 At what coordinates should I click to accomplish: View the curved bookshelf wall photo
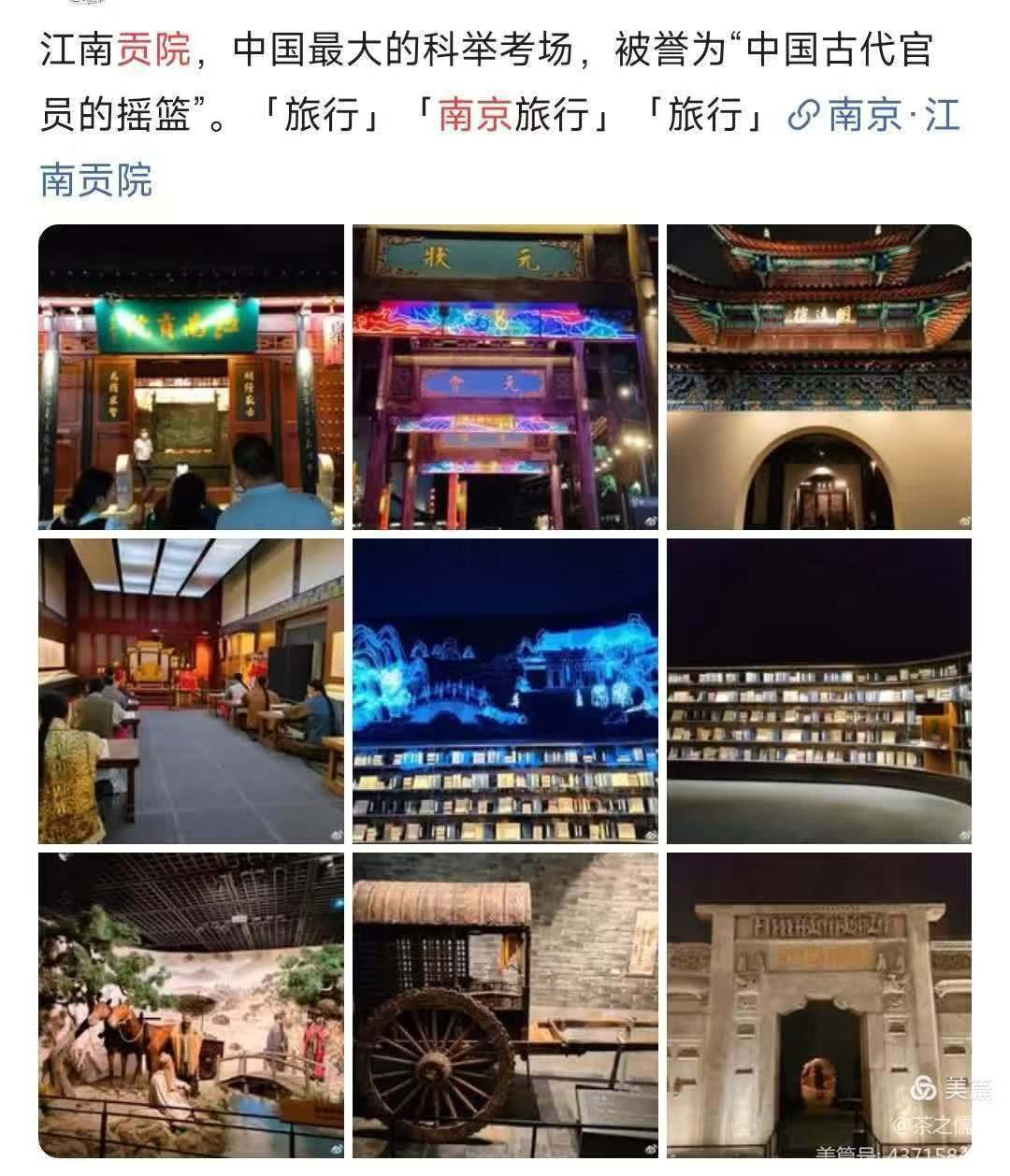coord(818,691)
